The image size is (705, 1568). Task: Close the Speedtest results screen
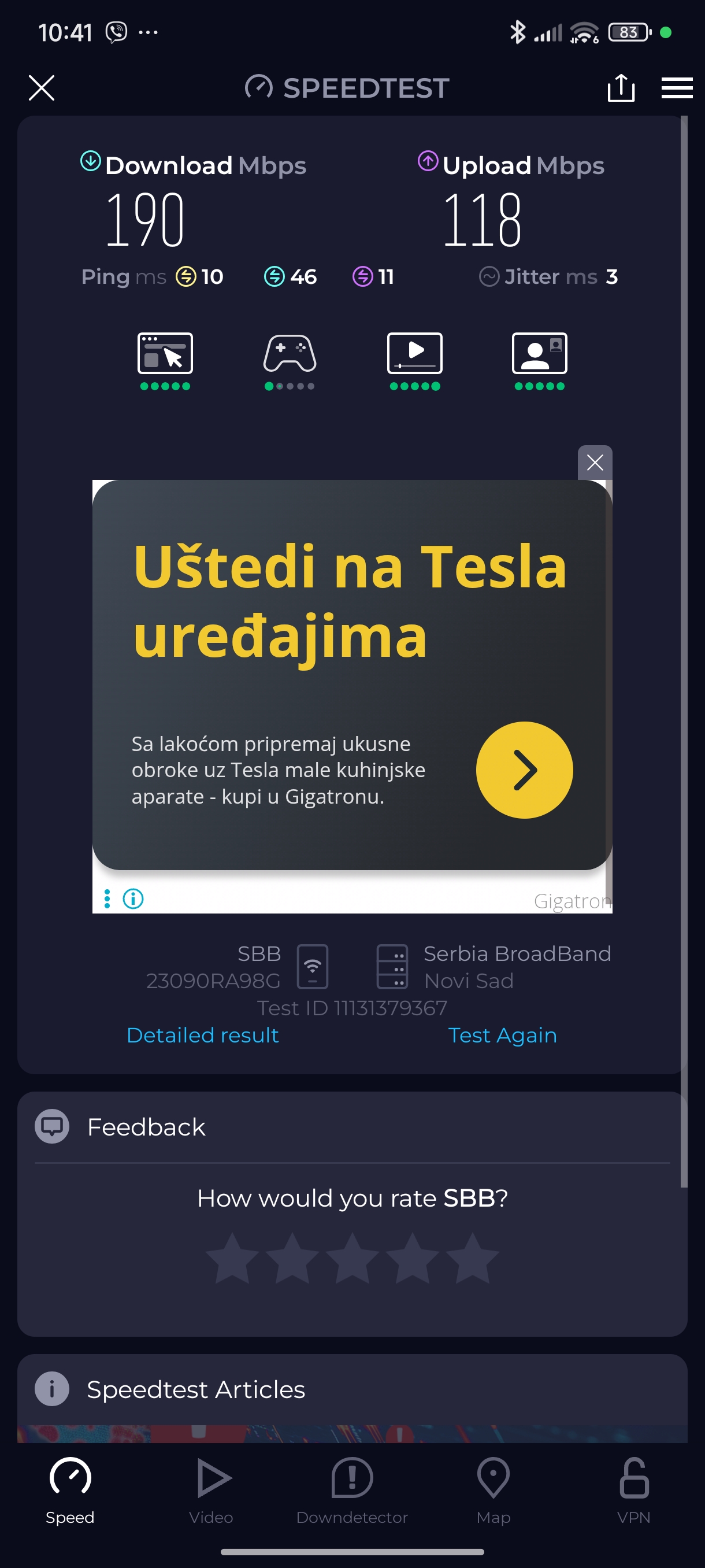click(42, 88)
